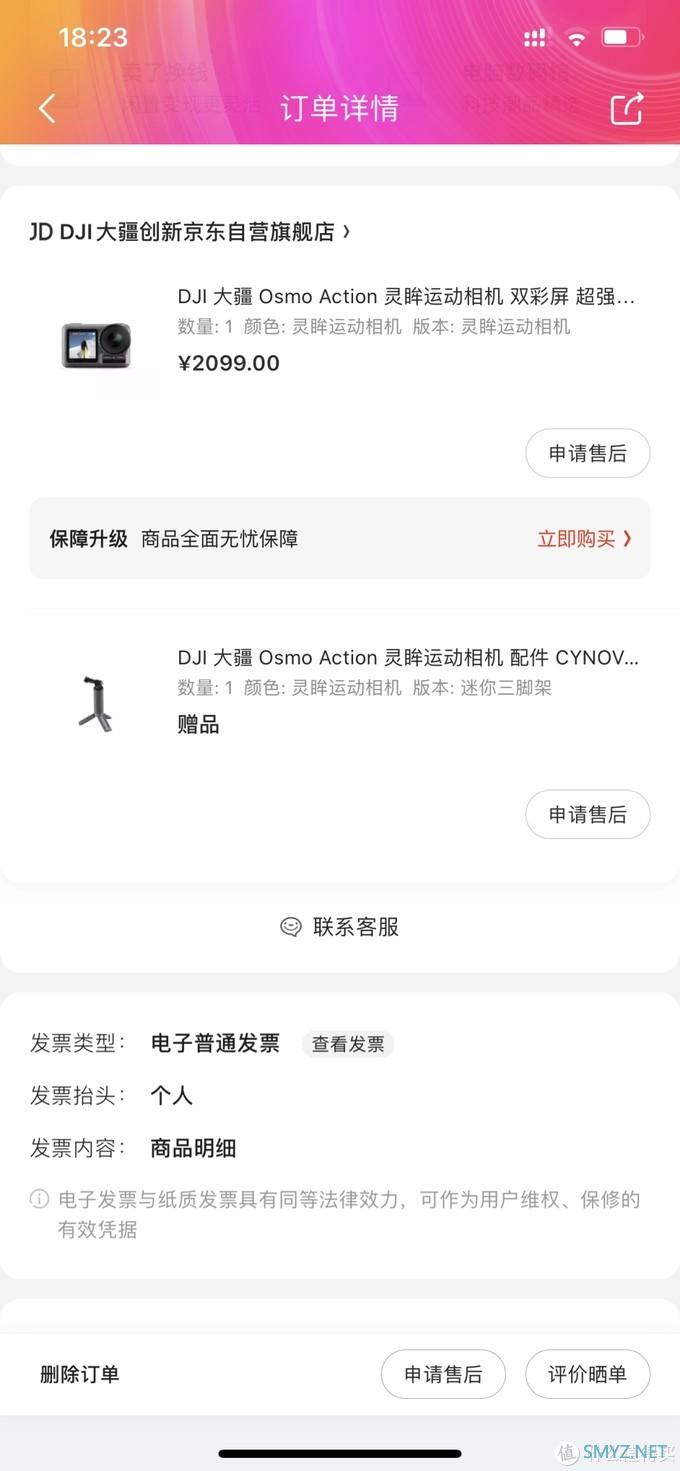The height and width of the screenshot is (1471, 680).
Task: View the invoice with 查看发票
Action: (348, 1044)
